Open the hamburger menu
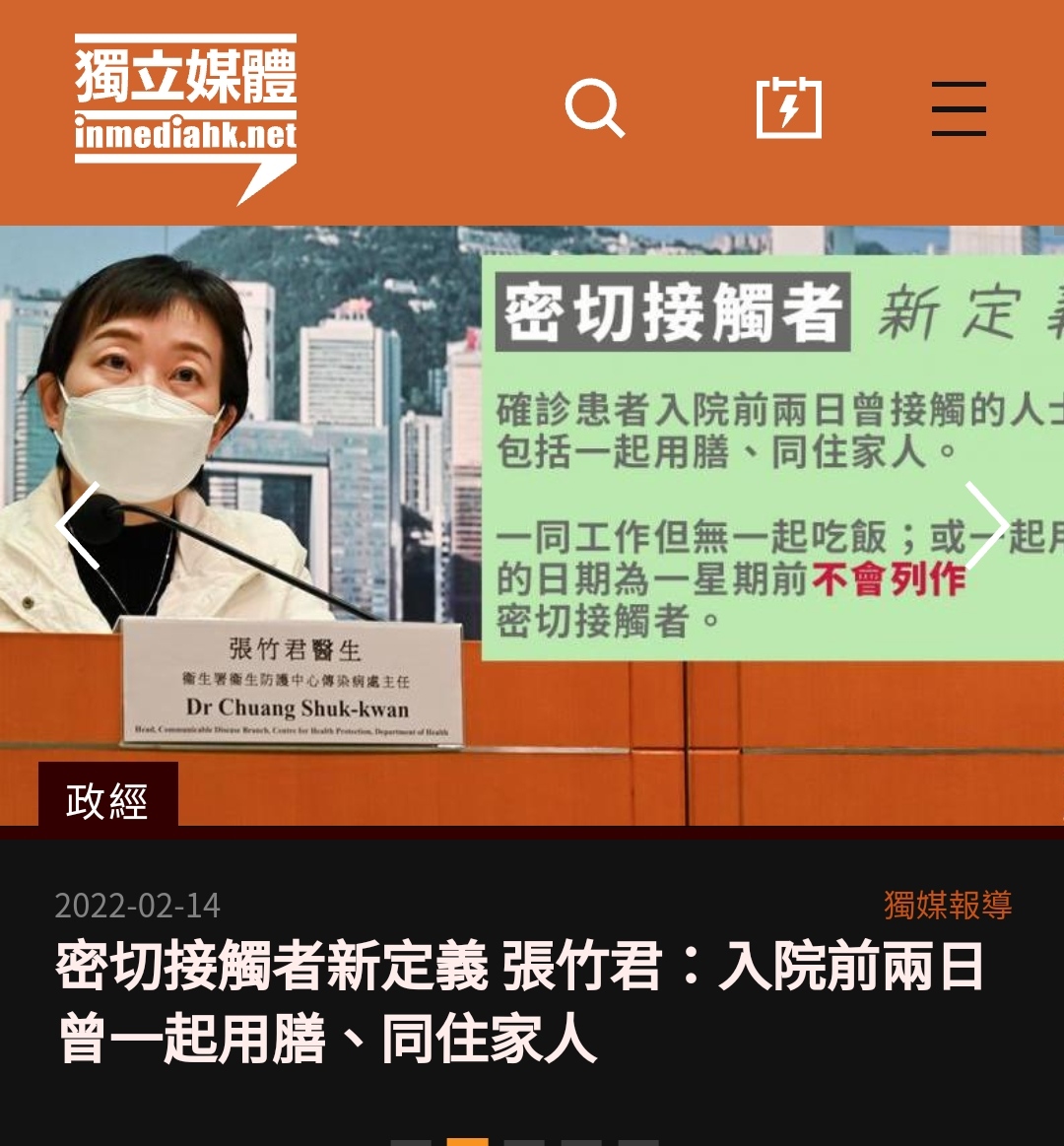The height and width of the screenshot is (1146, 1064). tap(959, 108)
